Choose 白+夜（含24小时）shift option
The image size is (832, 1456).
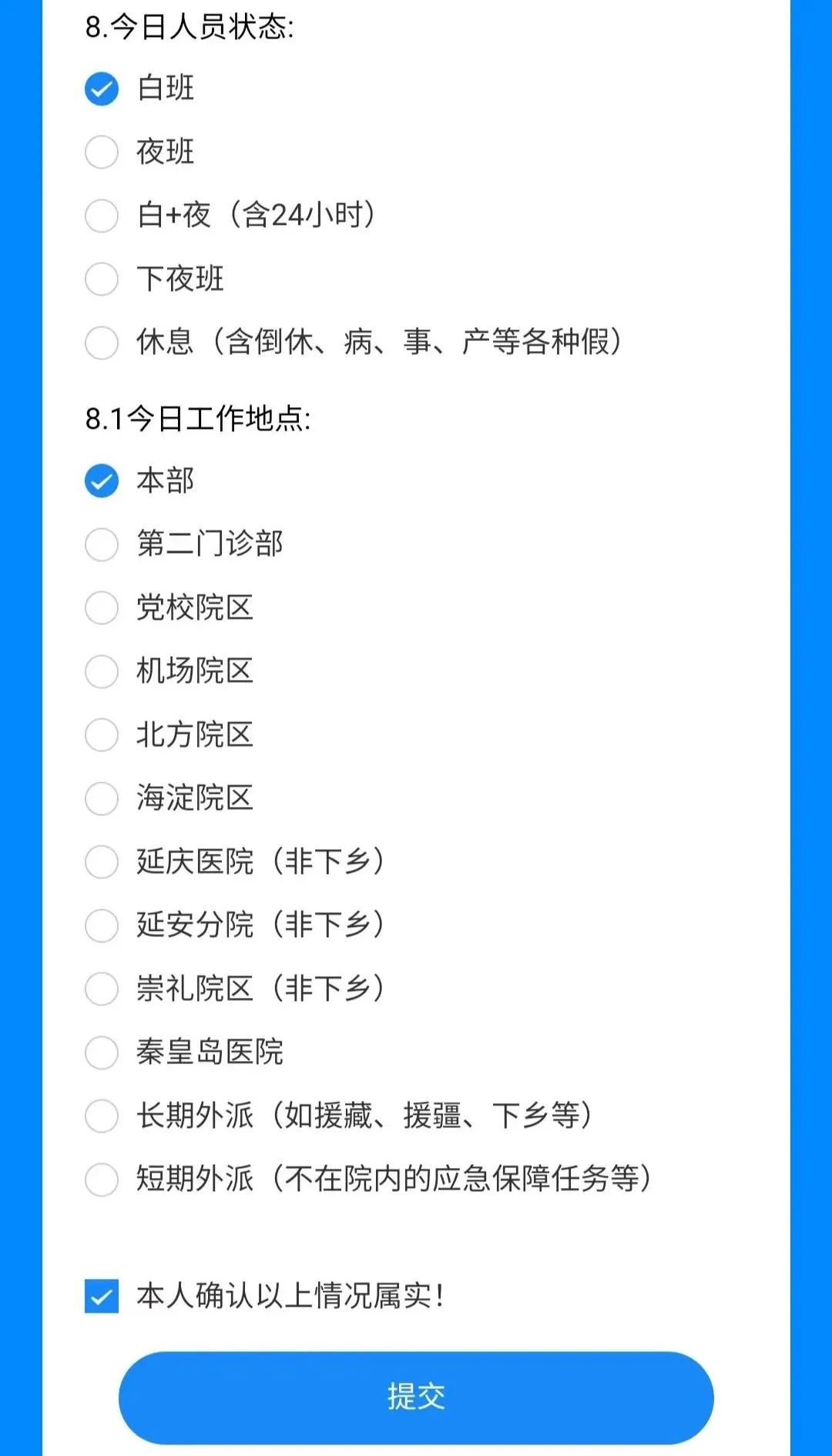tap(101, 216)
